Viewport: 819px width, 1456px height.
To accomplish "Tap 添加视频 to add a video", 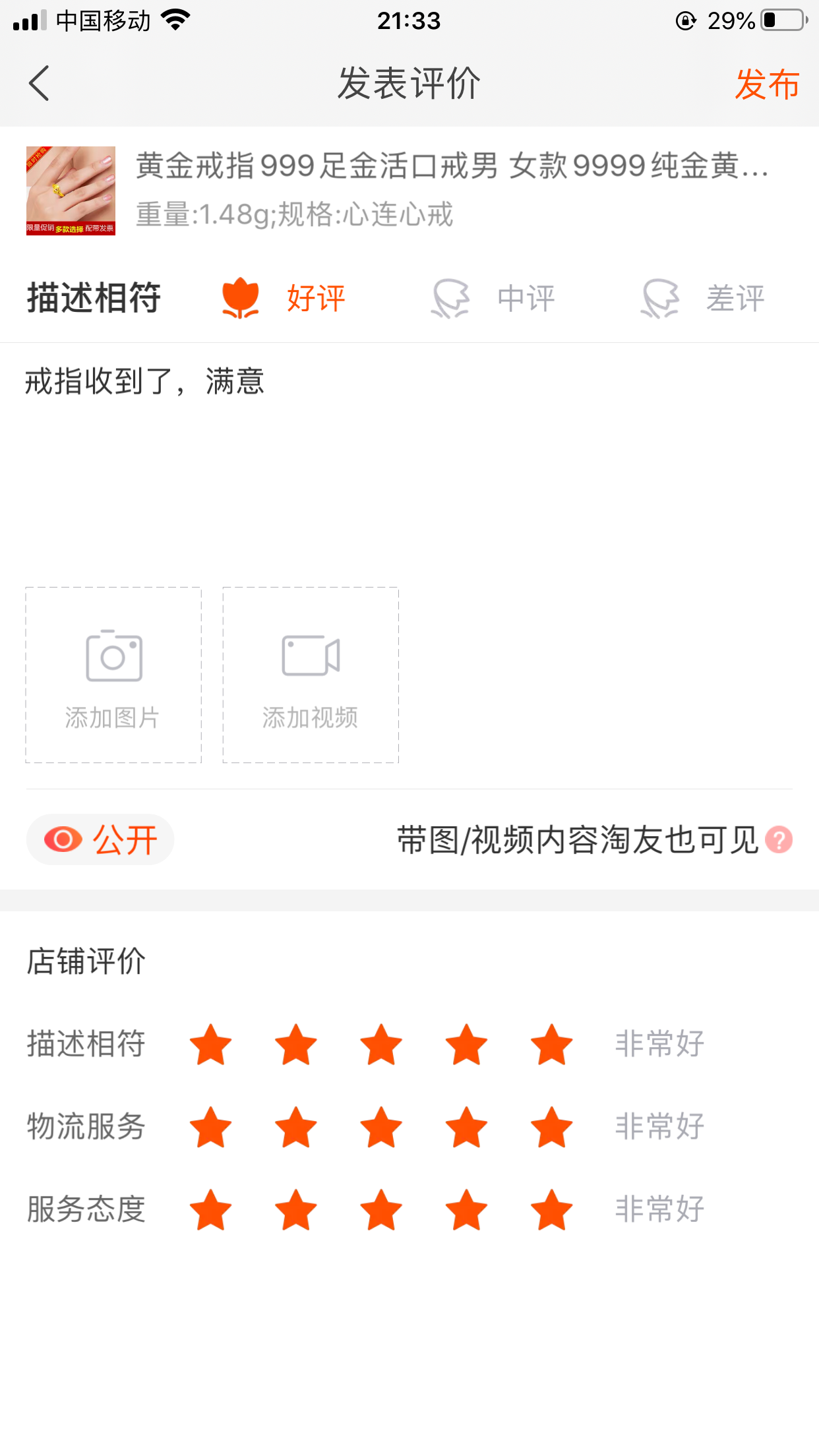I will point(311,675).
